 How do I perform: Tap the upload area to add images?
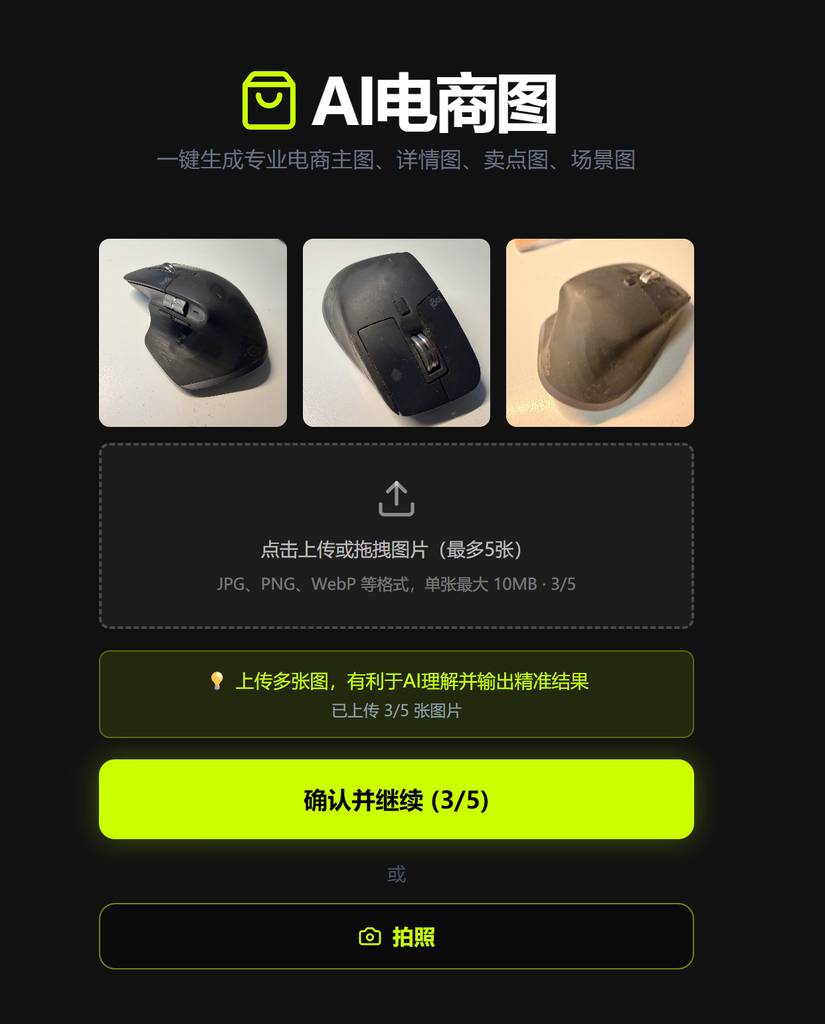pos(396,535)
